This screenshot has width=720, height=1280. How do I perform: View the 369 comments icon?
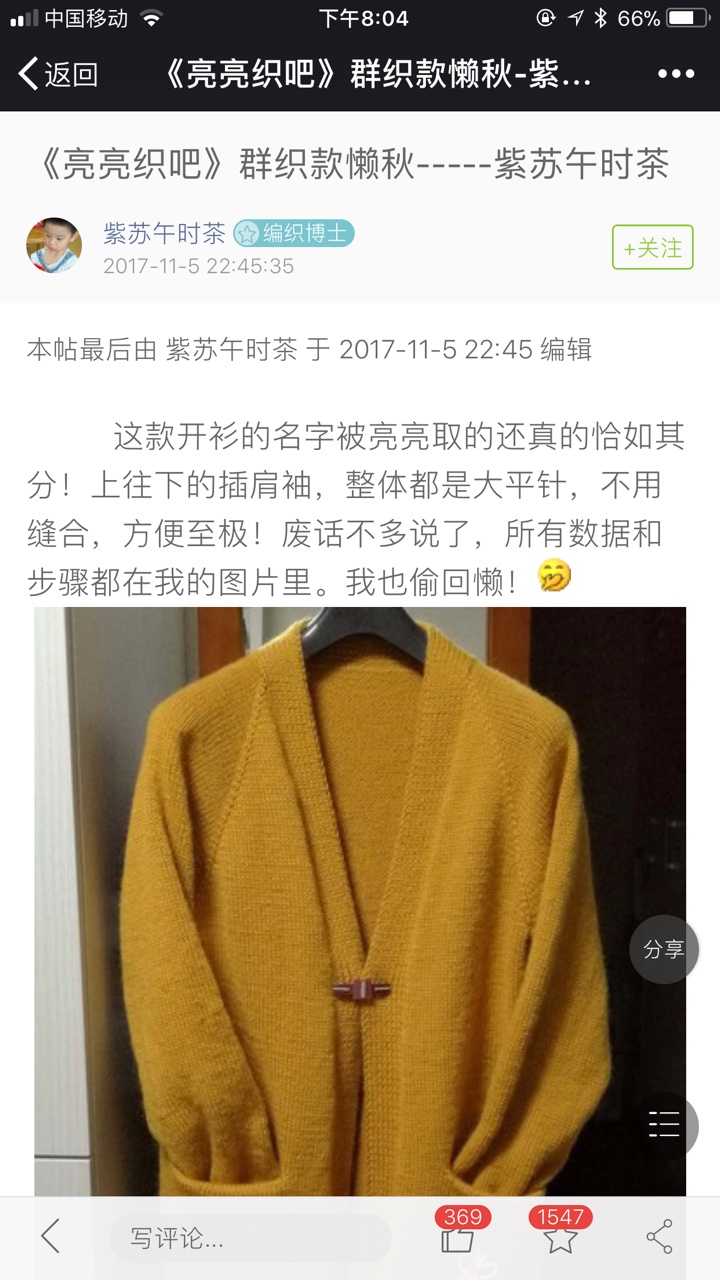457,1238
